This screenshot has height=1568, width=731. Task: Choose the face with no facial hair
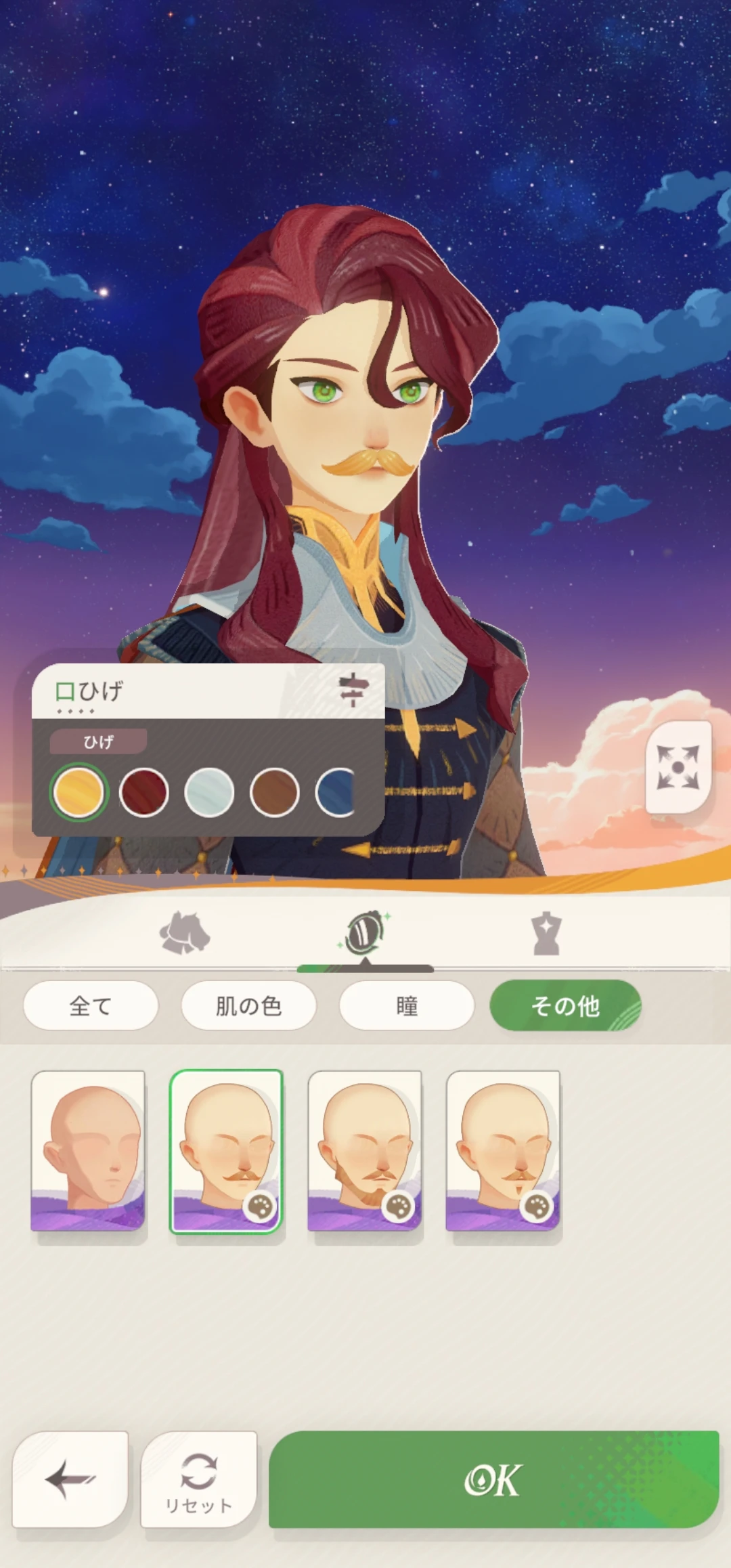coord(88,1151)
